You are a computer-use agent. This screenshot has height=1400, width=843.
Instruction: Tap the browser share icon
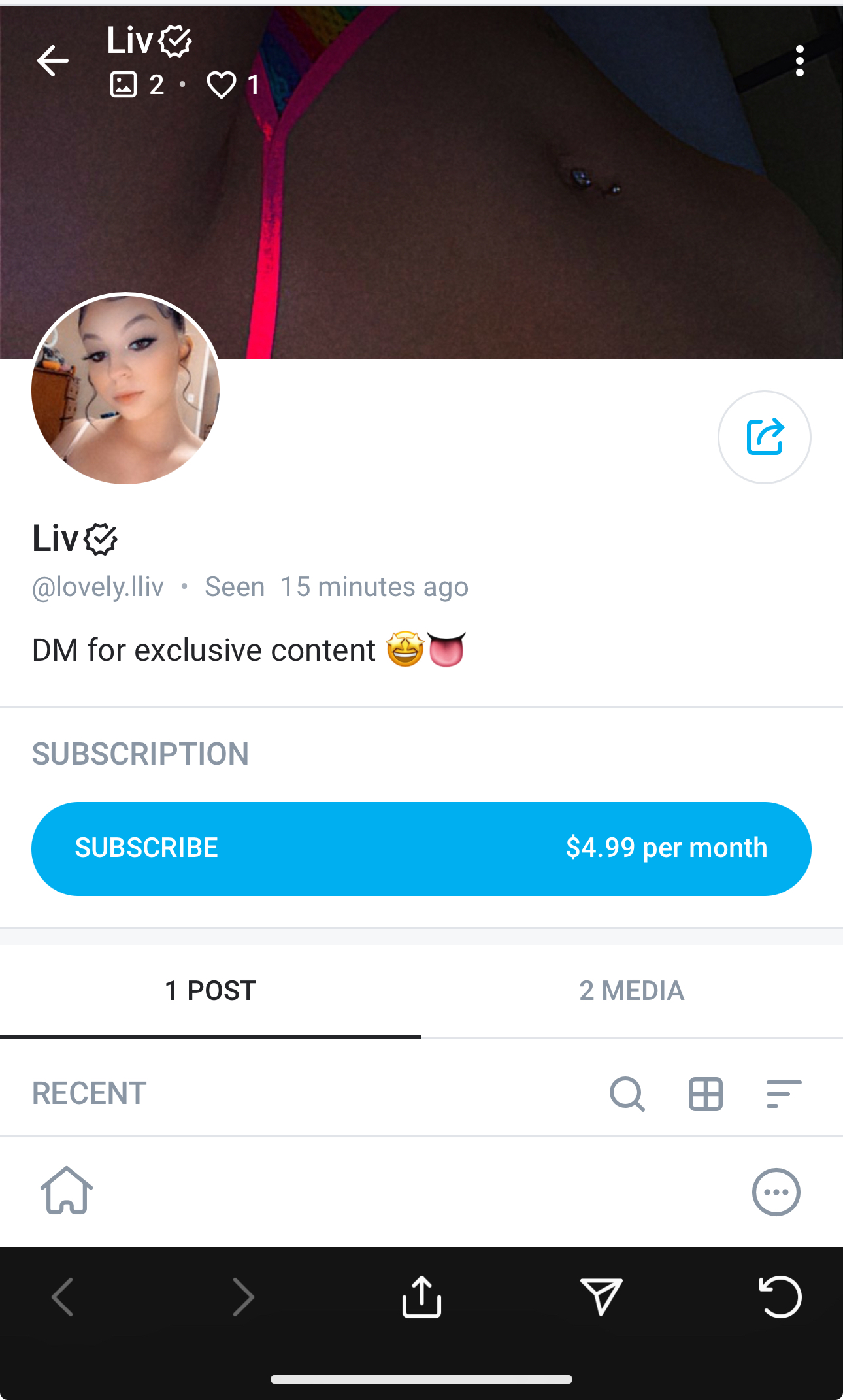(x=421, y=1297)
